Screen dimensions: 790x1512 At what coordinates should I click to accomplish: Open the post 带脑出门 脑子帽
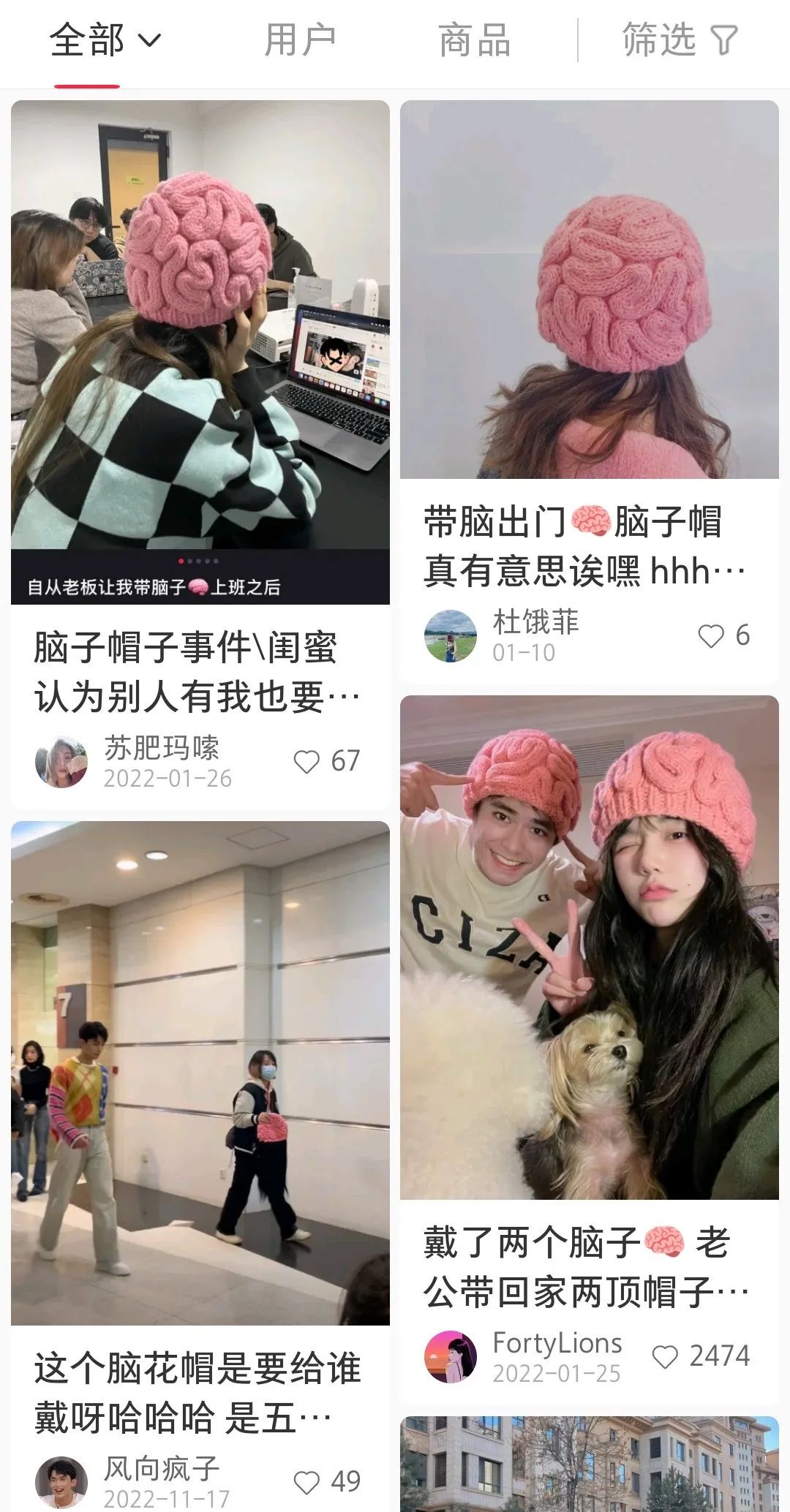tap(589, 290)
